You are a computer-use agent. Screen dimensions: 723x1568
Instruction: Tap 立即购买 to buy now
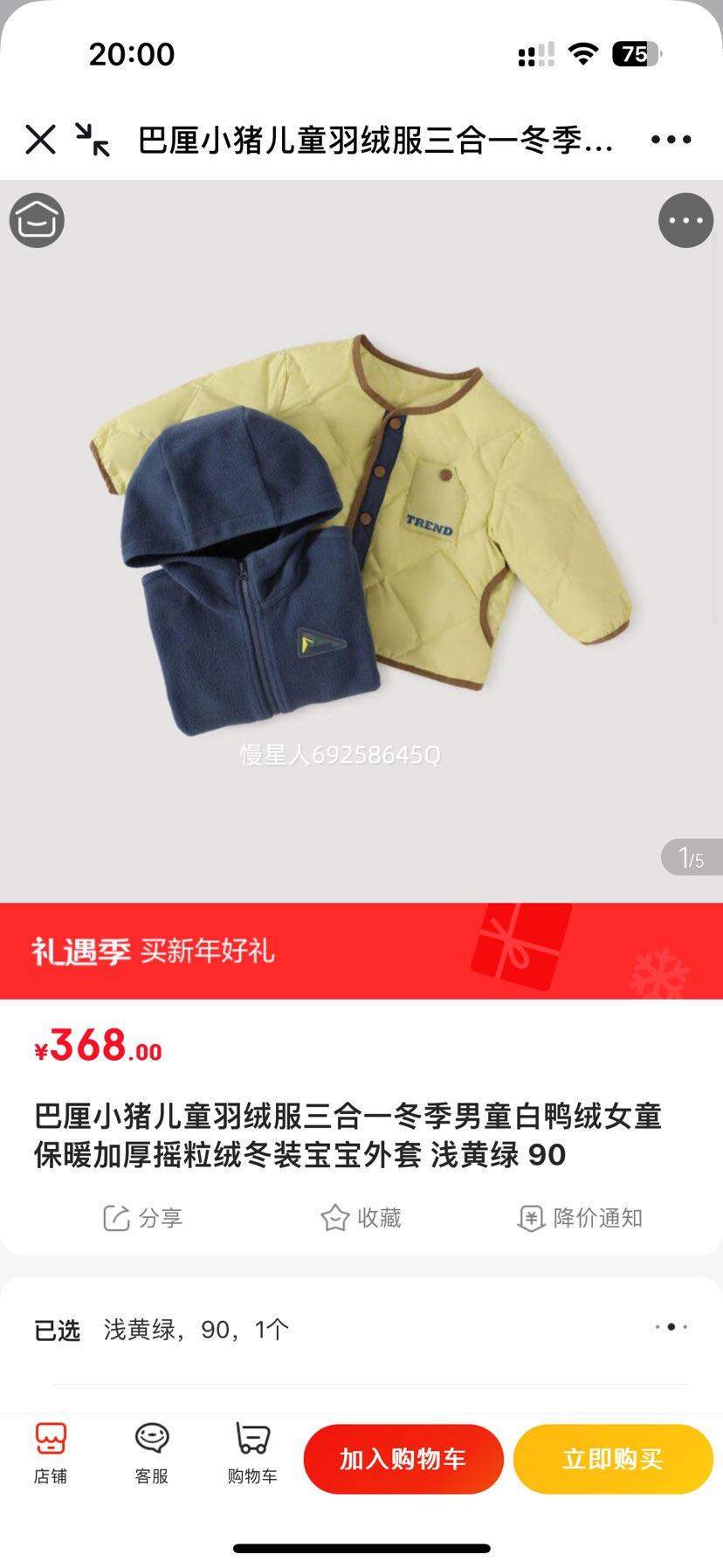tap(612, 1458)
